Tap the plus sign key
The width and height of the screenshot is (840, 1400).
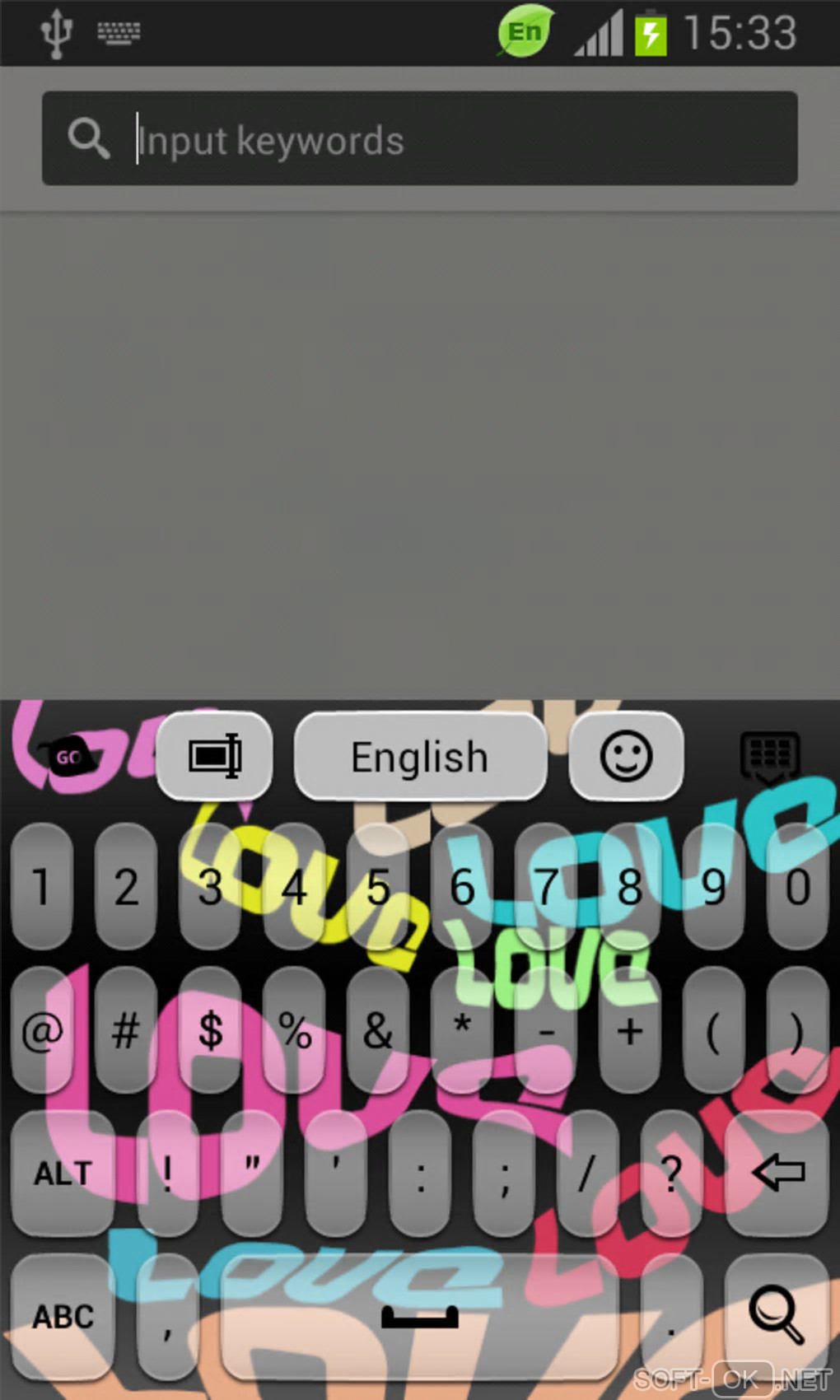[630, 1029]
